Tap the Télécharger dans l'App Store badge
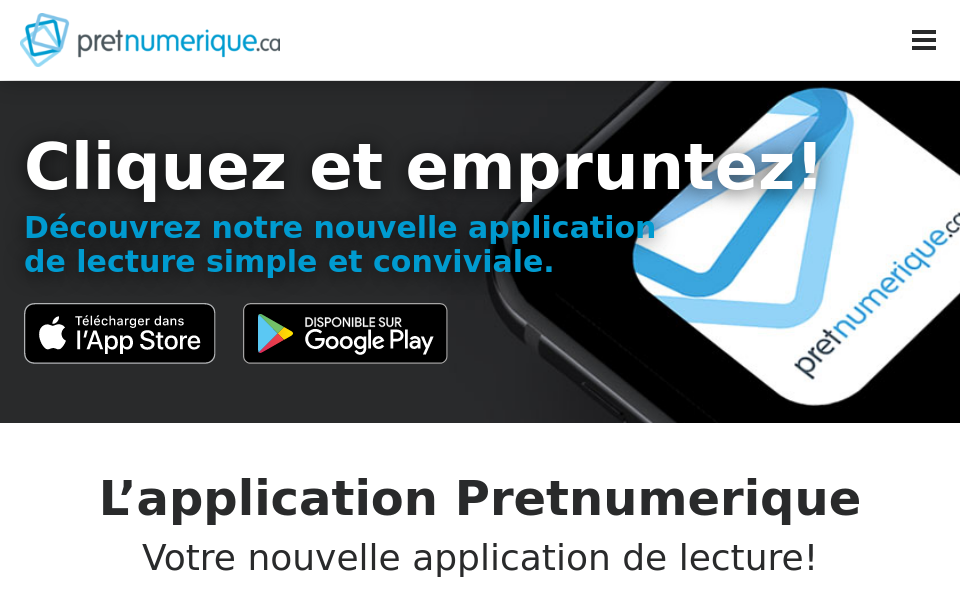 [x=120, y=333]
